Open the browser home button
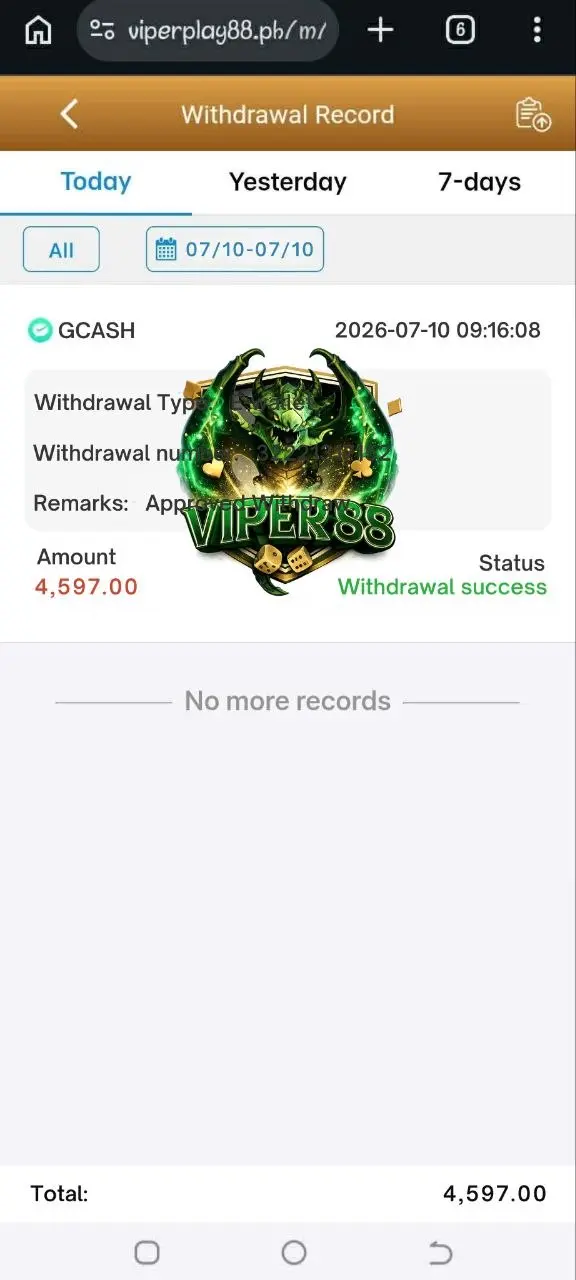The image size is (576, 1280). 38,30
